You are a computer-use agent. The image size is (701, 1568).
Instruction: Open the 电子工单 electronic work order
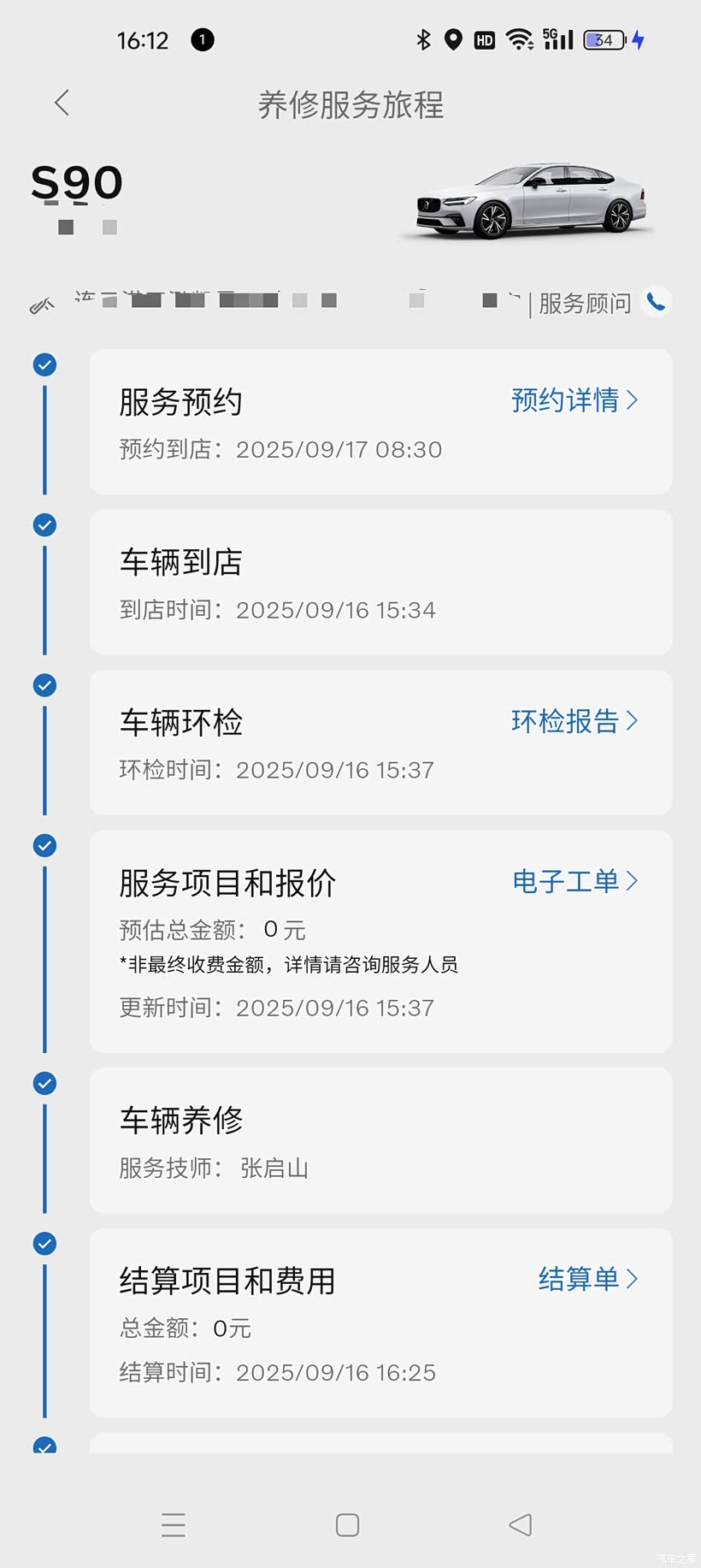[x=574, y=881]
